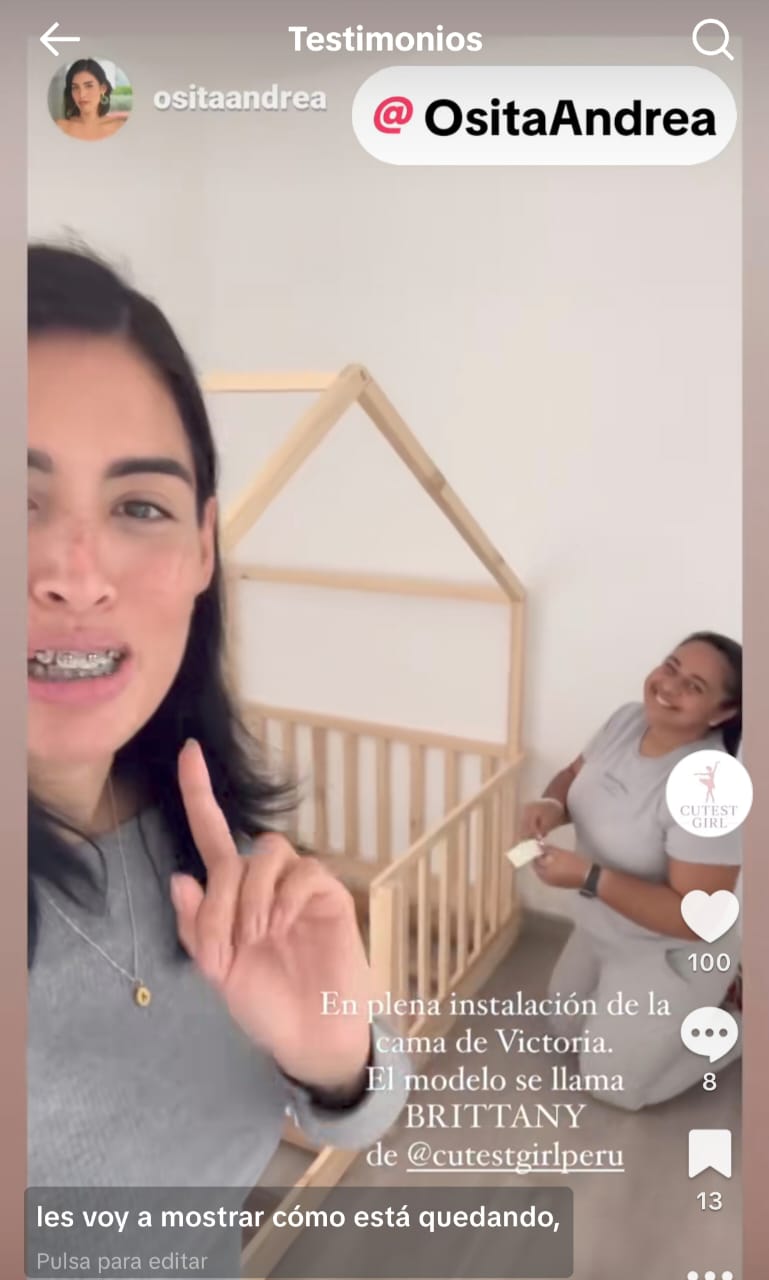Like this video with the heart
769x1280 pixels.
pyautogui.click(x=709, y=916)
